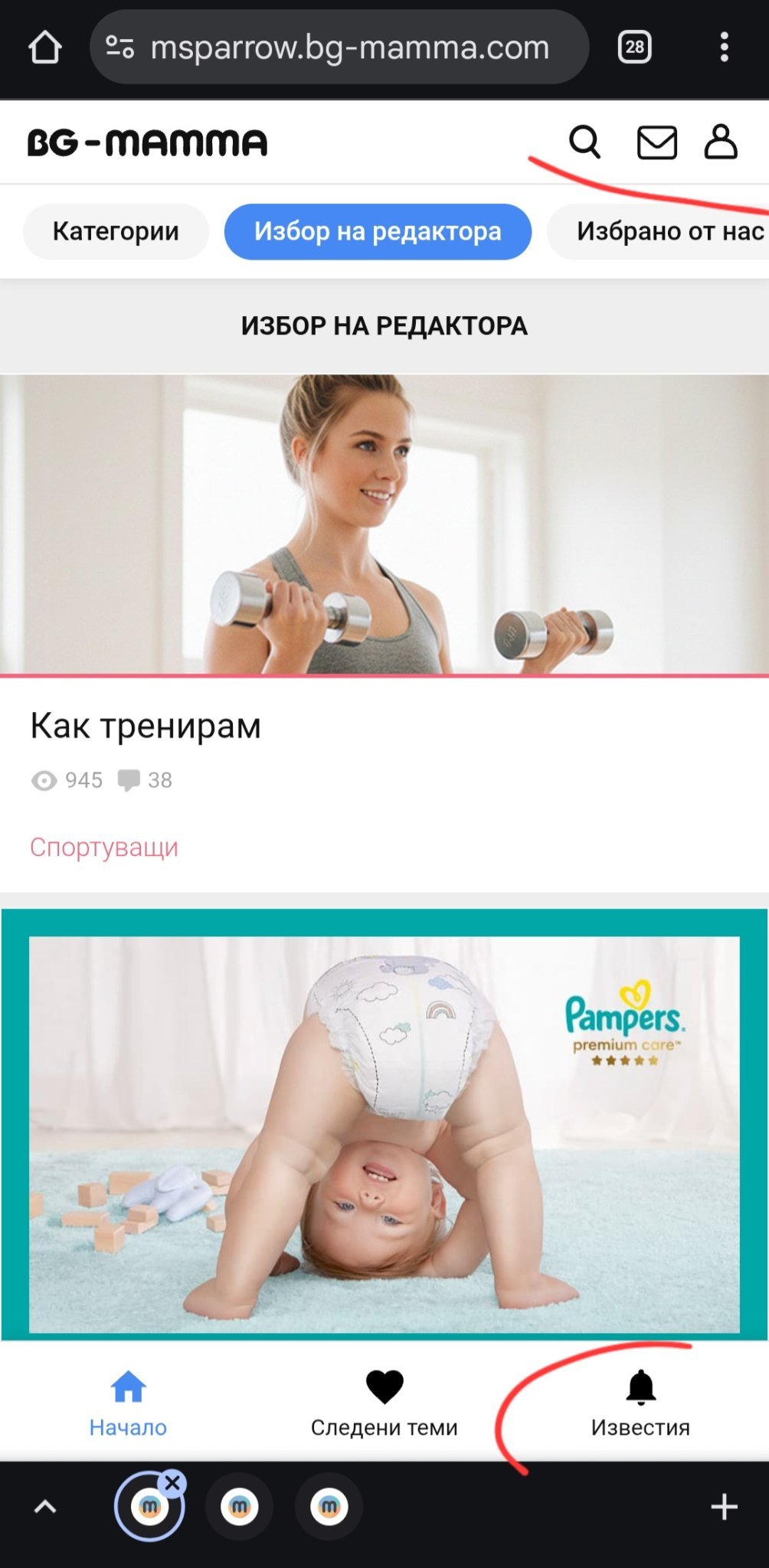Go to the Начало tab
The width and height of the screenshot is (769, 1568).
(128, 1403)
